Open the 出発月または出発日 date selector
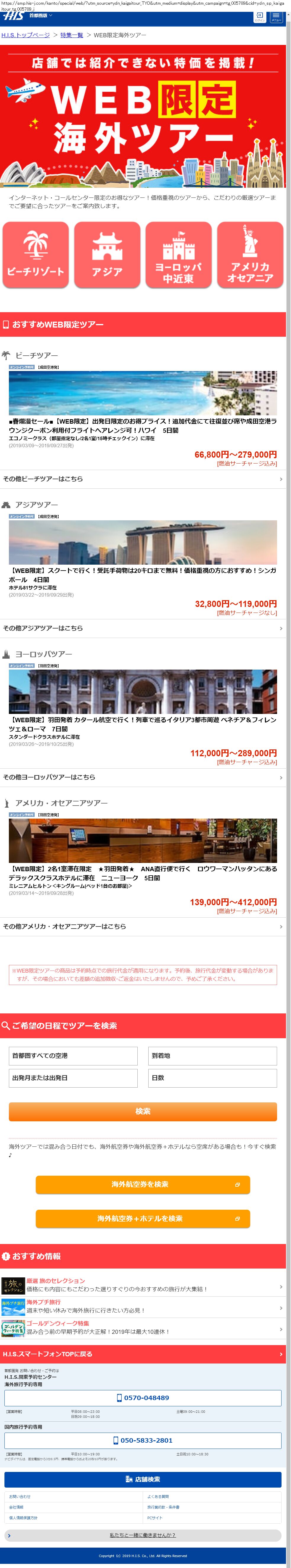291x1568 pixels. [73, 1078]
